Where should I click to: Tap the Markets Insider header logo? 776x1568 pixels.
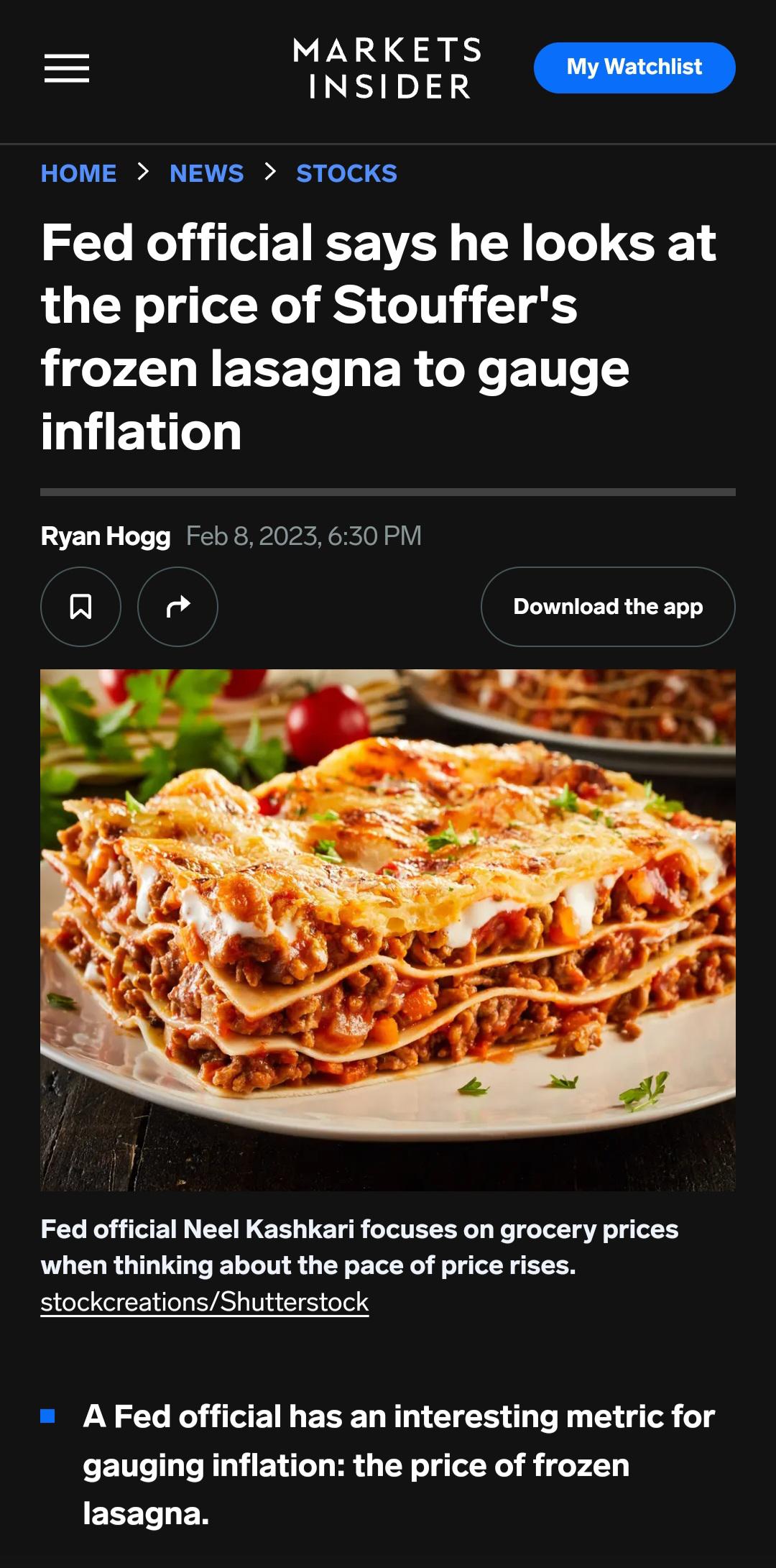[x=387, y=68]
